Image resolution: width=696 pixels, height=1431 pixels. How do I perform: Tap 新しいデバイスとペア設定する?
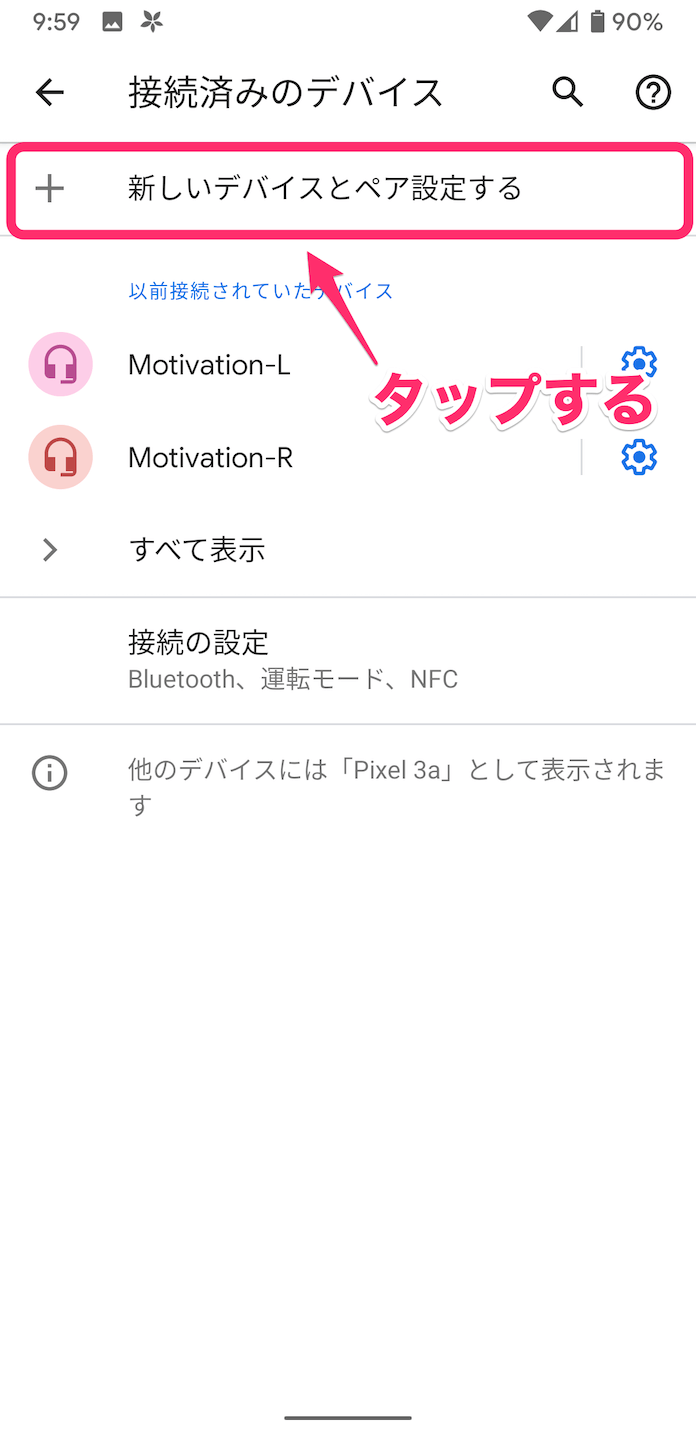coord(348,189)
